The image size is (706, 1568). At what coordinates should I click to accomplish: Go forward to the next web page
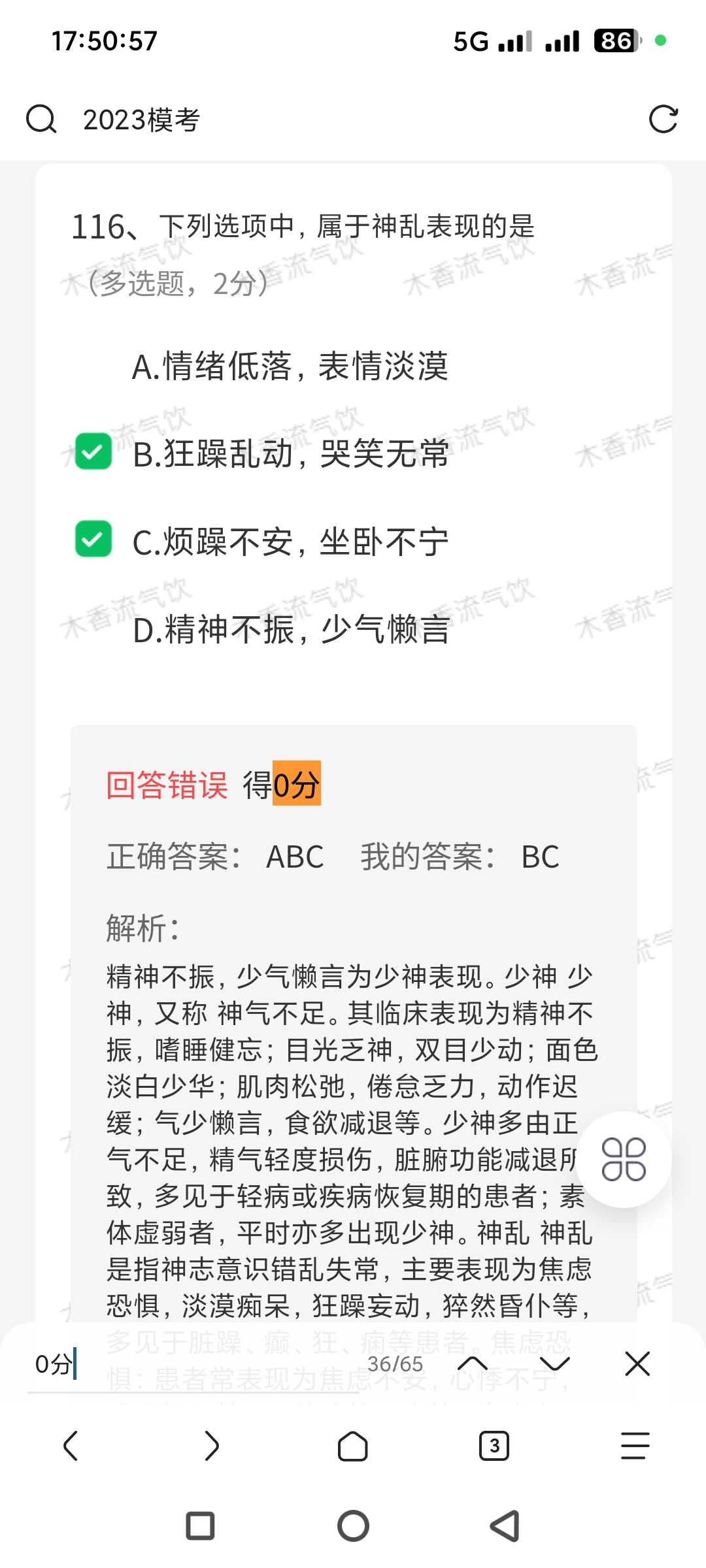click(212, 1445)
